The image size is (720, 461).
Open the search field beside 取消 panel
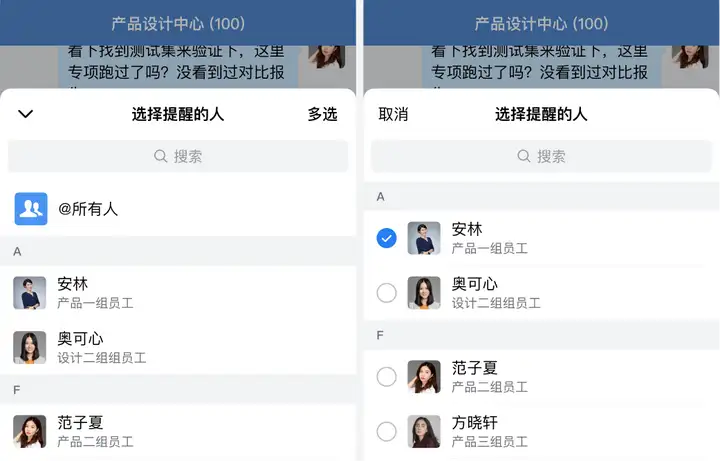click(541, 156)
